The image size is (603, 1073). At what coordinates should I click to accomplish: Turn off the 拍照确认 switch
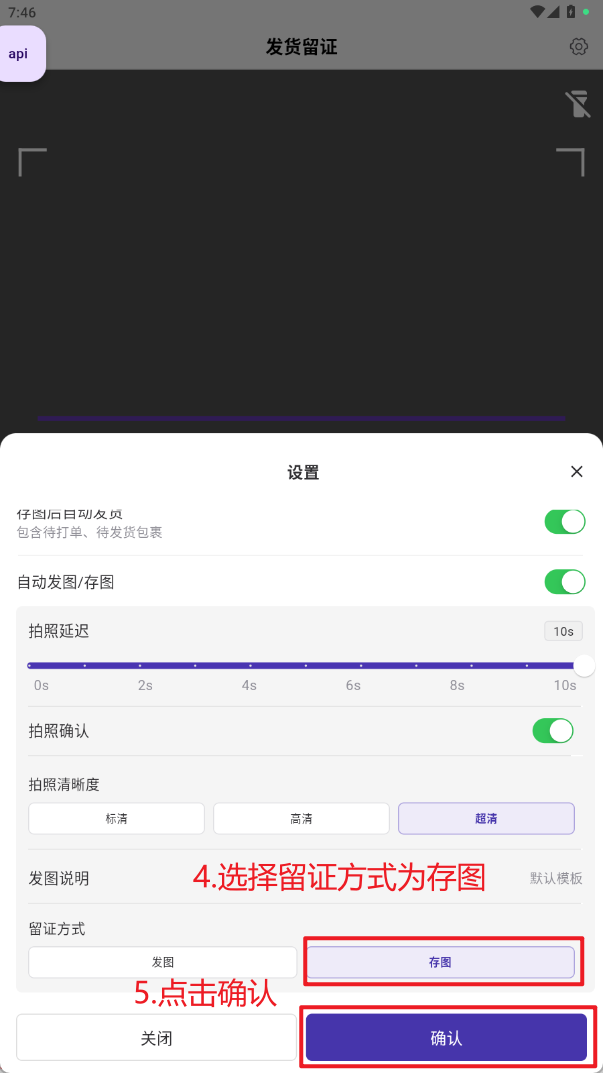pyautogui.click(x=553, y=731)
